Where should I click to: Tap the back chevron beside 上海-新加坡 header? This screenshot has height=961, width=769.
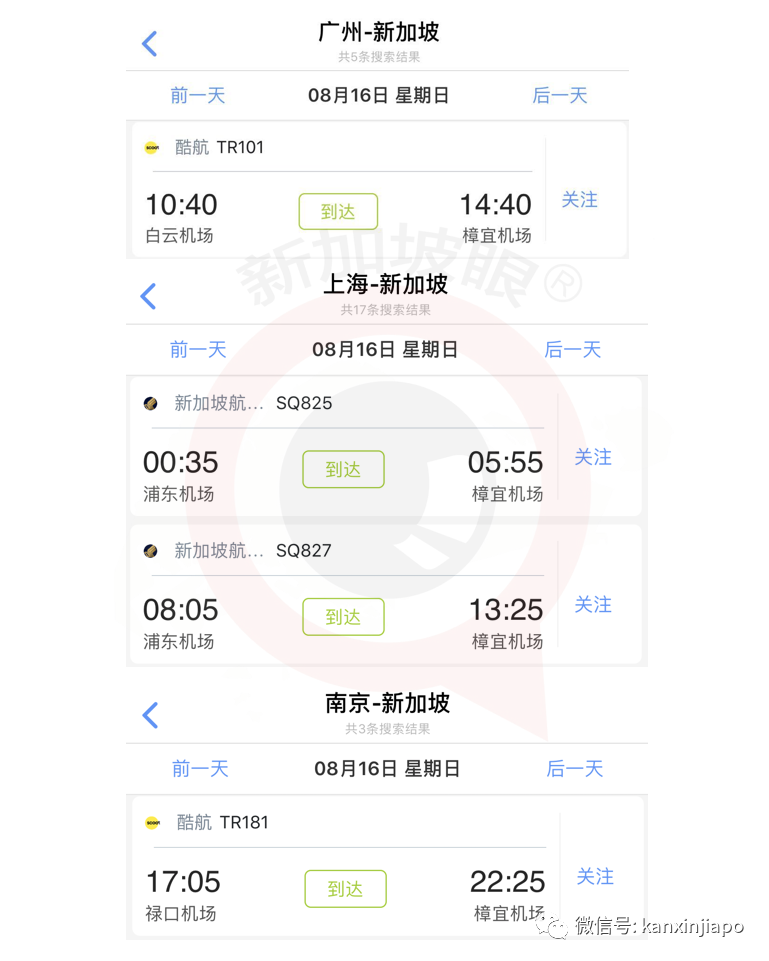coord(150,296)
